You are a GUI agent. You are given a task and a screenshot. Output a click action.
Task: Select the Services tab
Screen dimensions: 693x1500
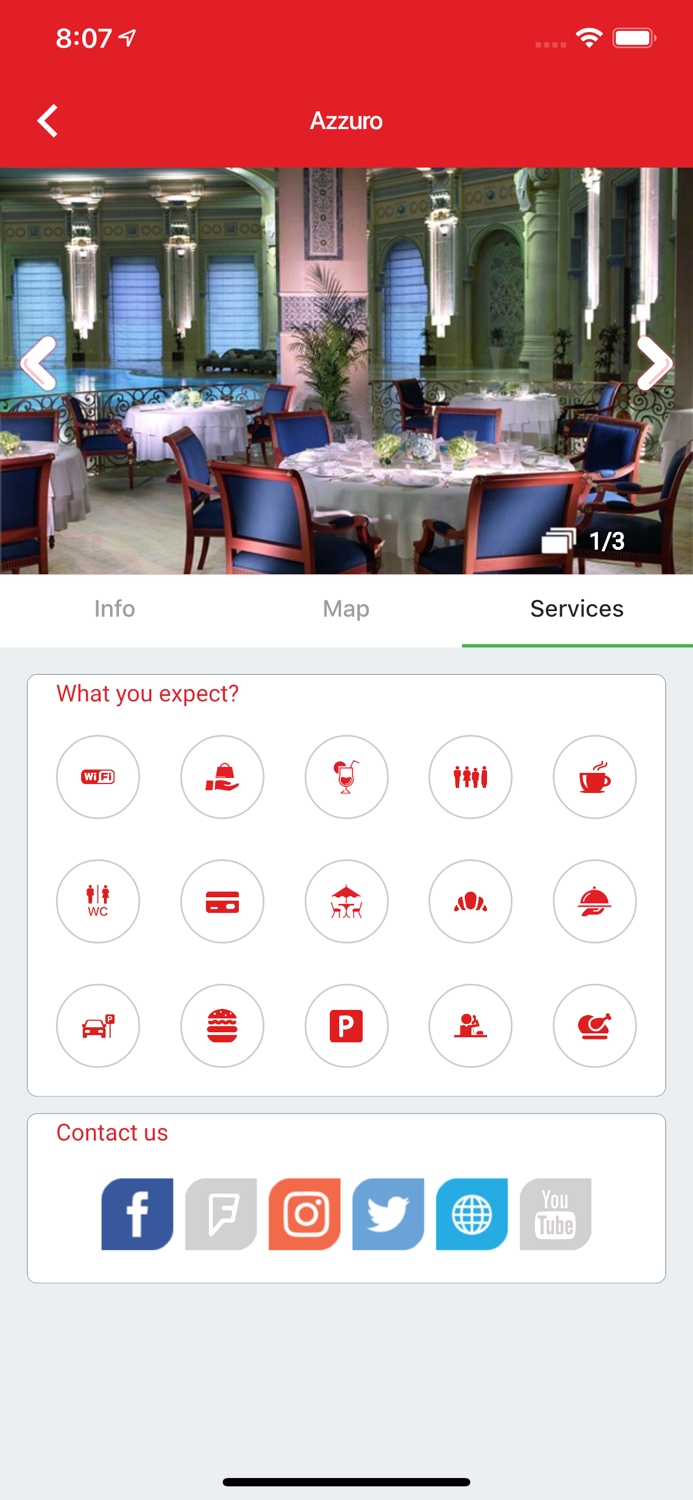[x=577, y=609]
